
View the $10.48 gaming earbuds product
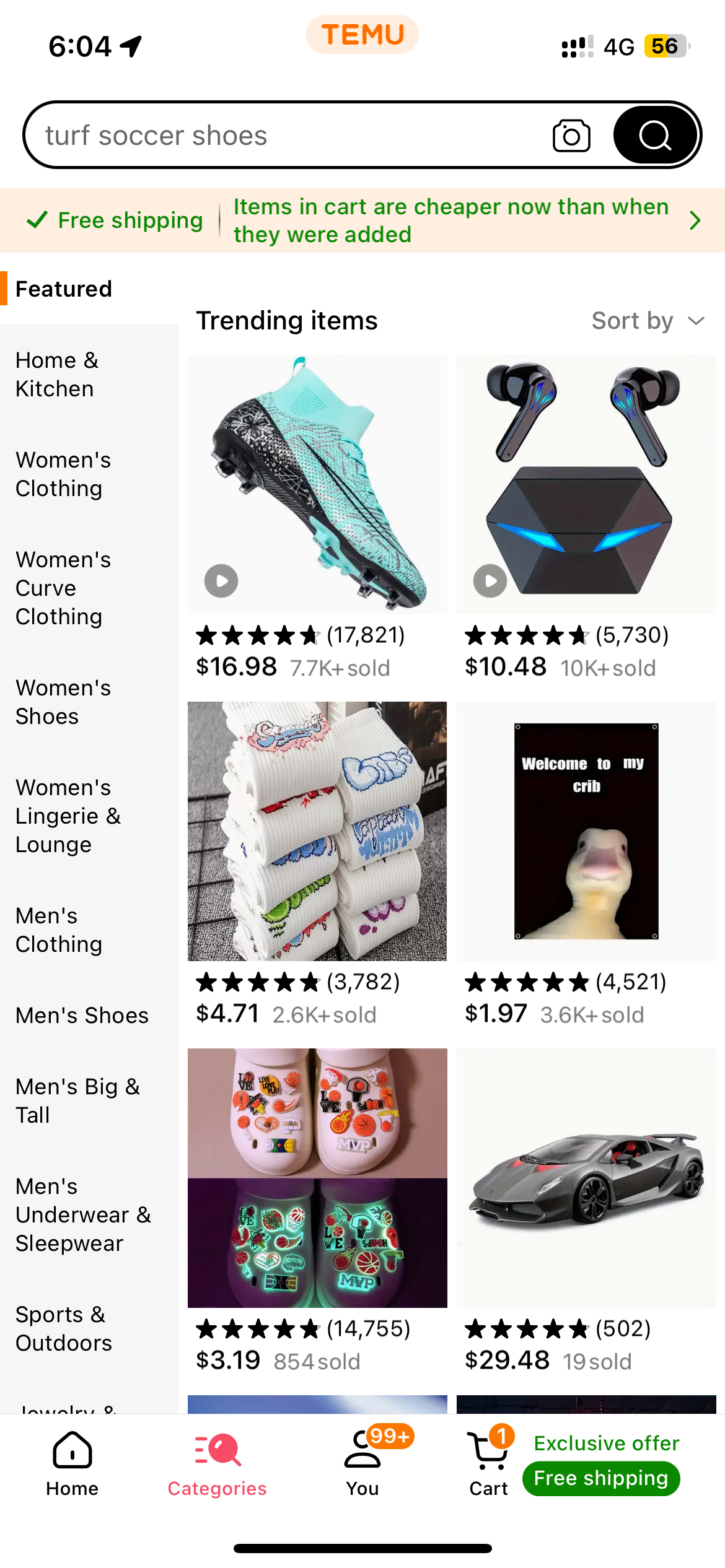[586, 484]
